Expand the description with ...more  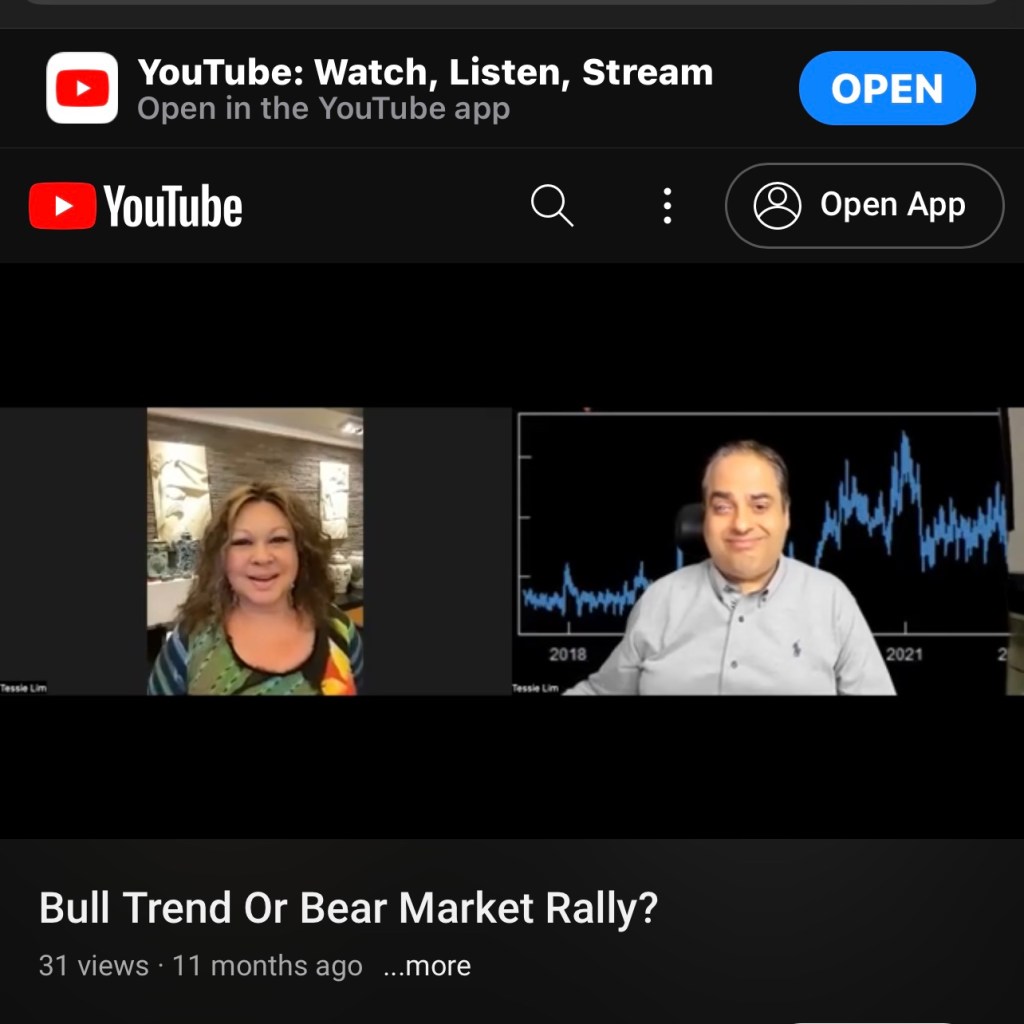pyautogui.click(x=427, y=966)
